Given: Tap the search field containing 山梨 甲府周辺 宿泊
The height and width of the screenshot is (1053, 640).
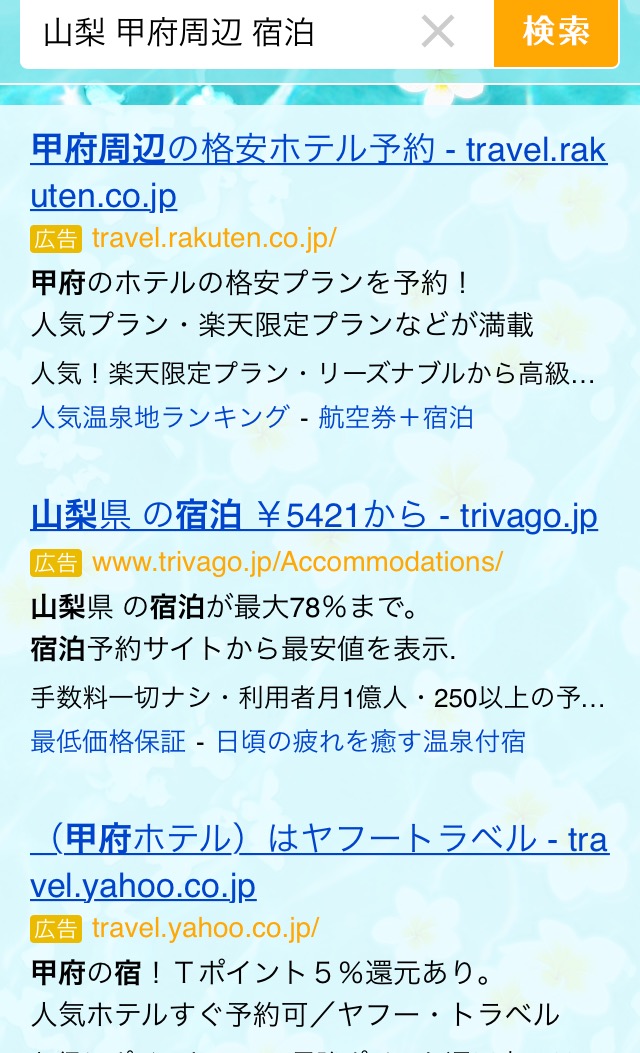Looking at the screenshot, I should [210, 33].
